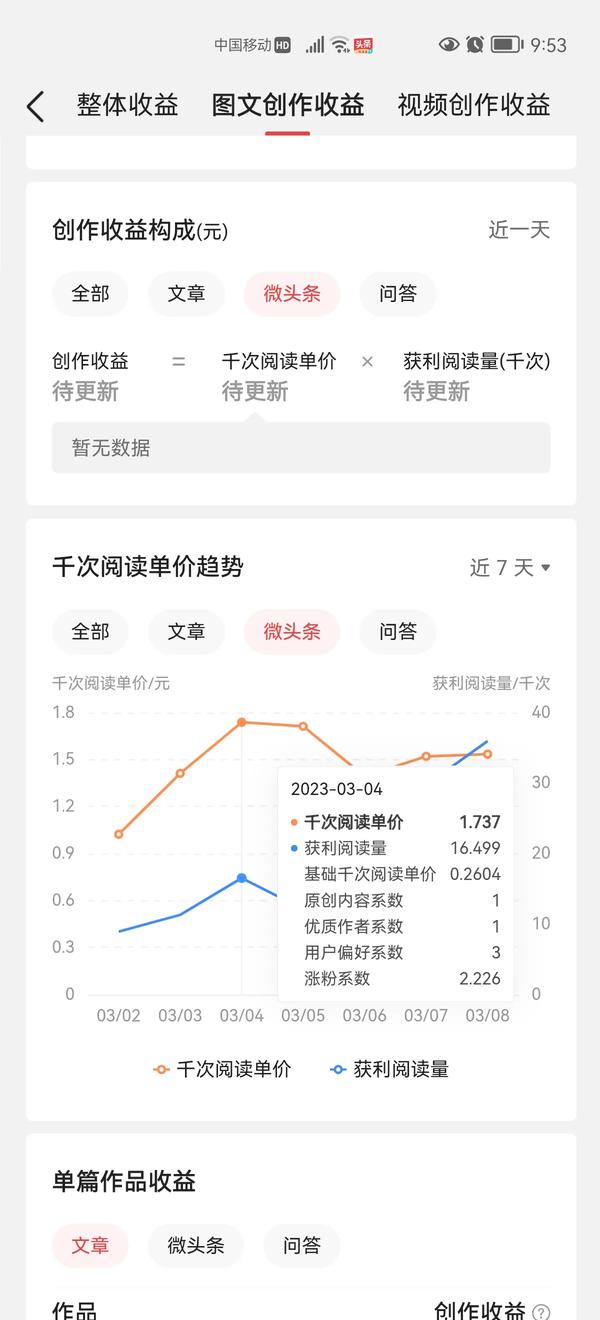Image resolution: width=600 pixels, height=1320 pixels.
Task: Toggle the 获利阅读量 chart legend
Action: [389, 1069]
